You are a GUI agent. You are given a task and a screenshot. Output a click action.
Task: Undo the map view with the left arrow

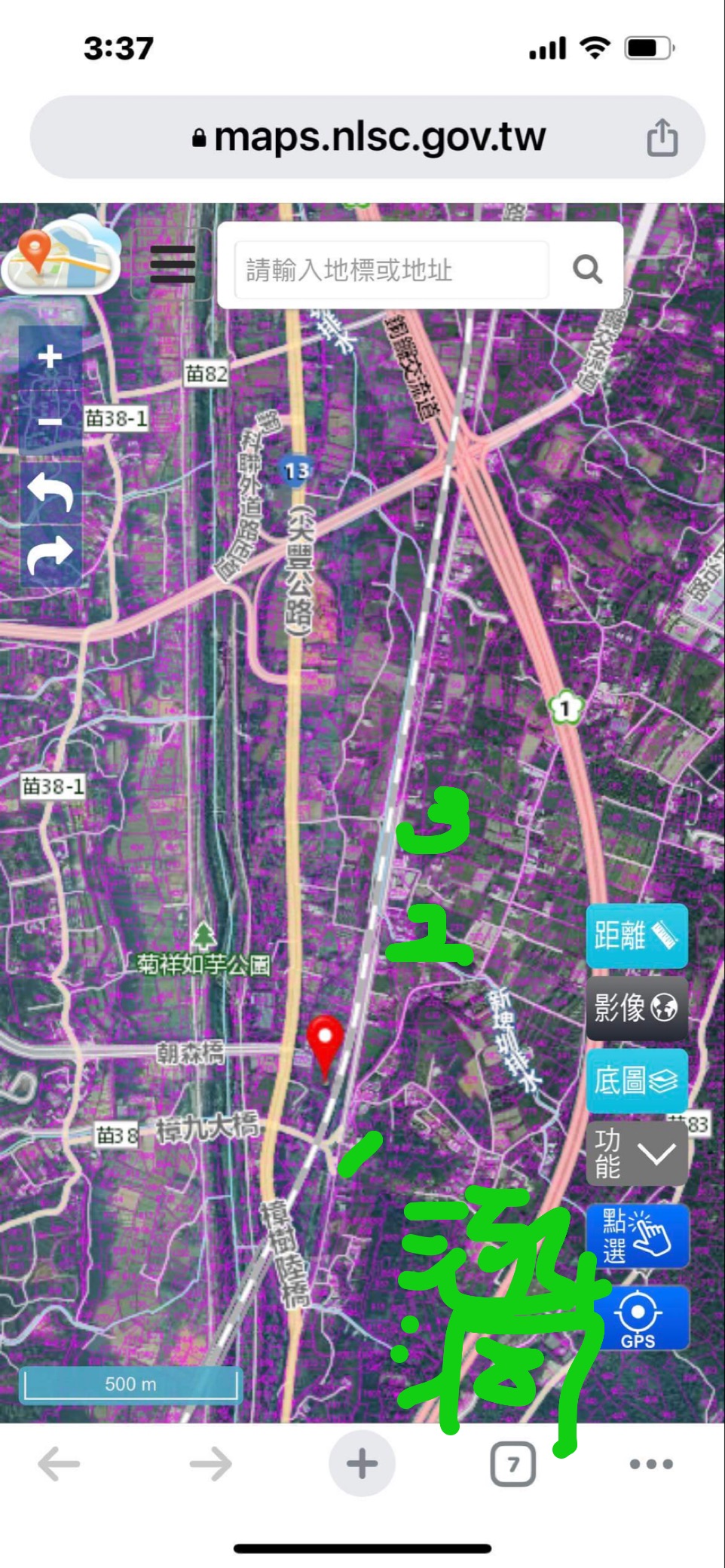50,493
